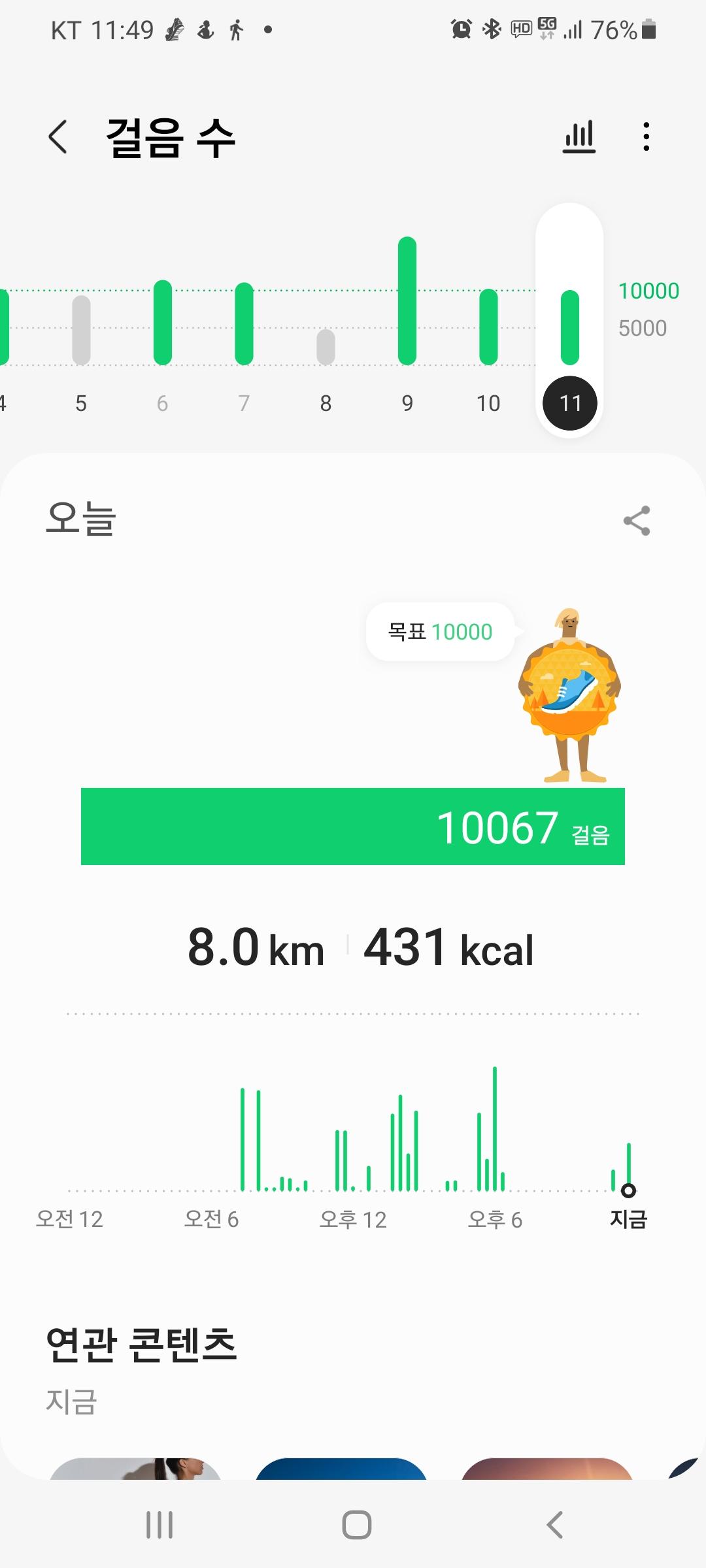Tap the system home button
Viewport: 706px width, 1568px height.
(357, 1525)
